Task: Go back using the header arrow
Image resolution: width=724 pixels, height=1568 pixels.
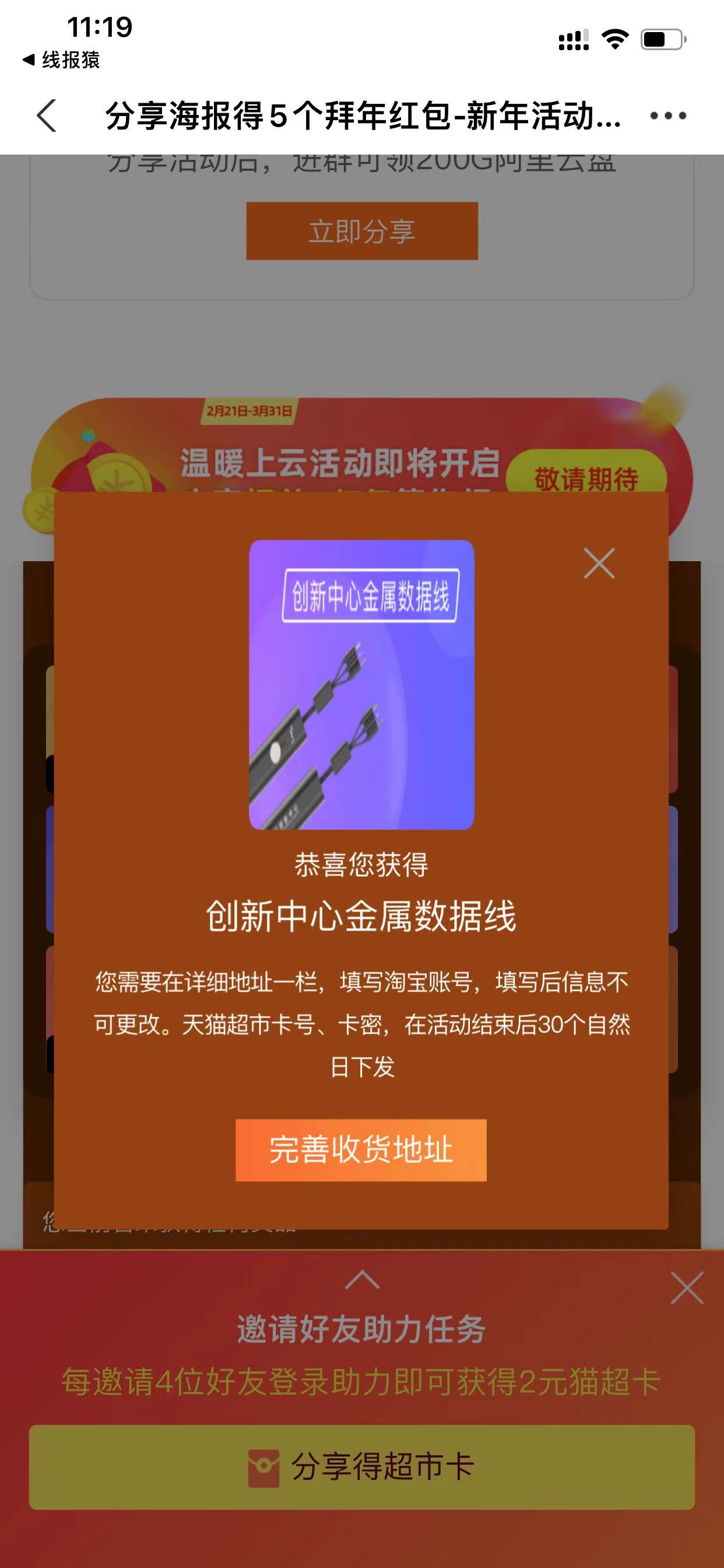Action: click(47, 115)
